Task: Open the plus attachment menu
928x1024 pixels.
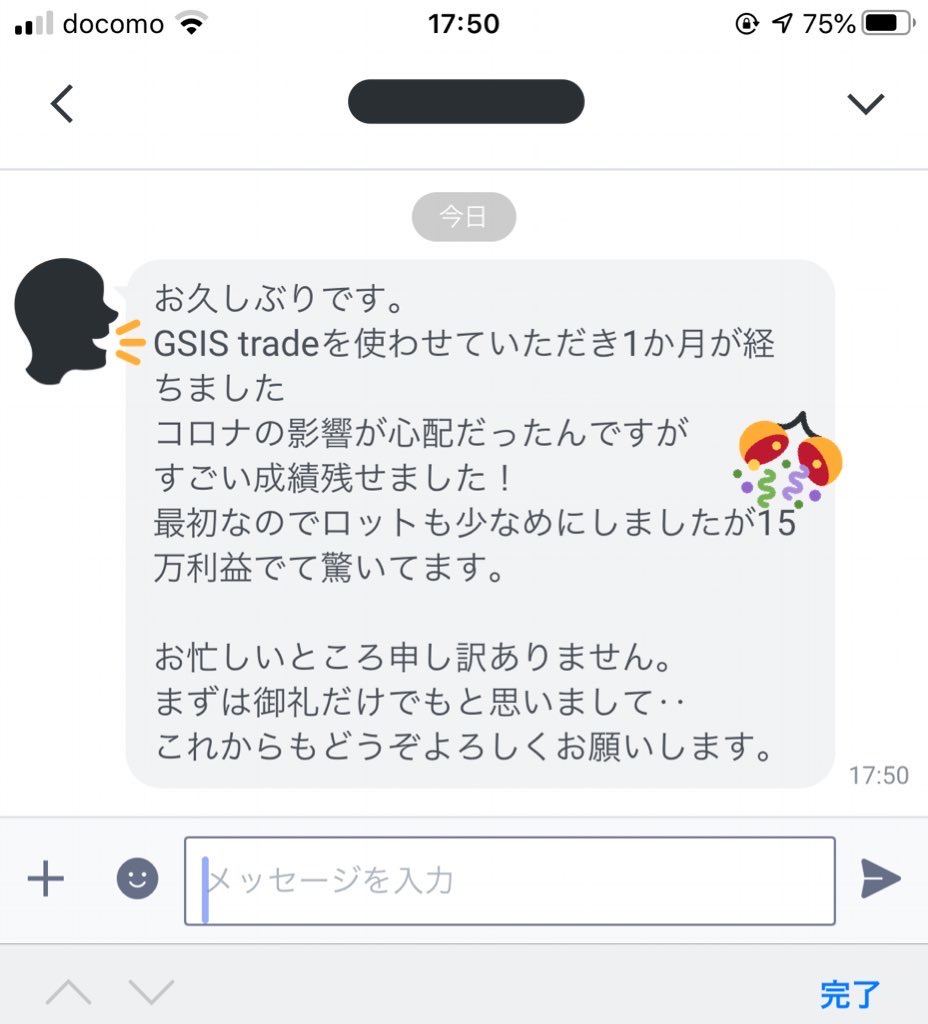Action: tap(45, 879)
